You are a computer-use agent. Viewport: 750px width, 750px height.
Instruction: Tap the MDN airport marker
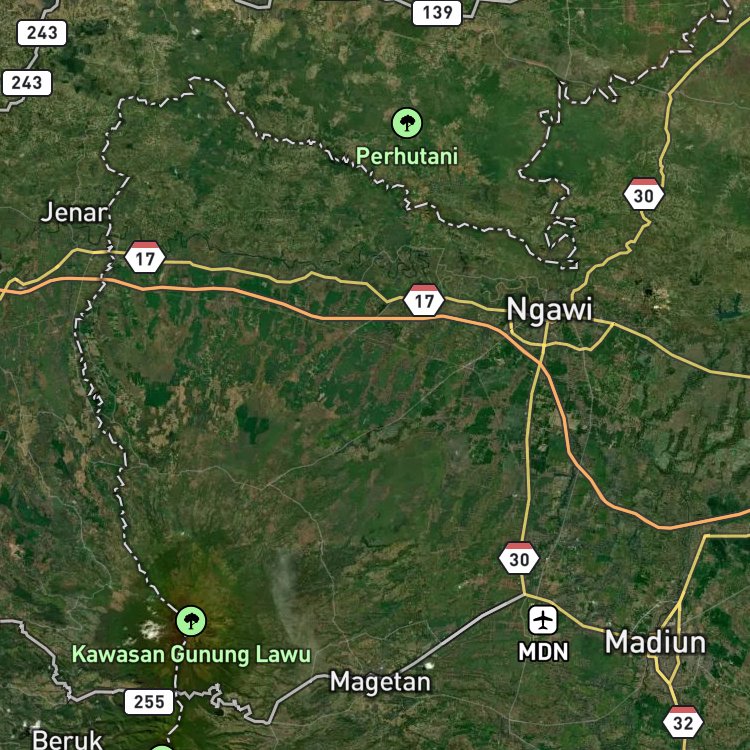click(x=543, y=620)
